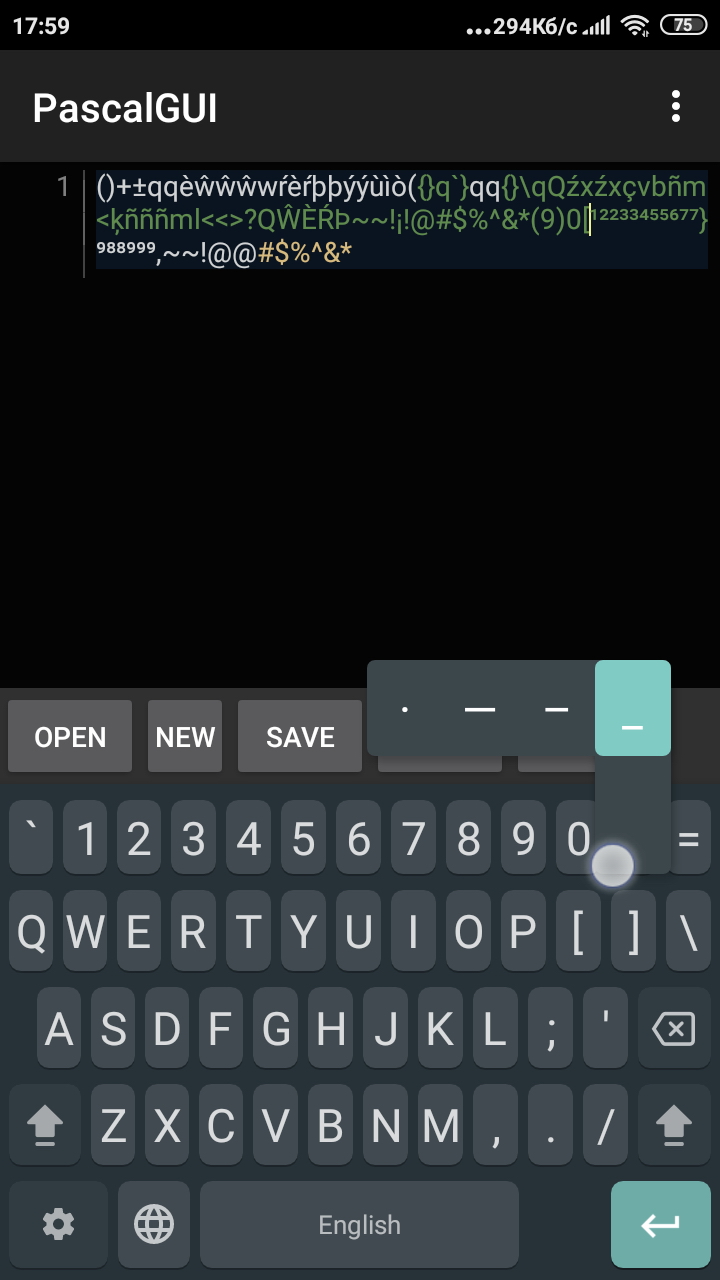
Task: Type the semicolon key
Action: coord(550,1029)
